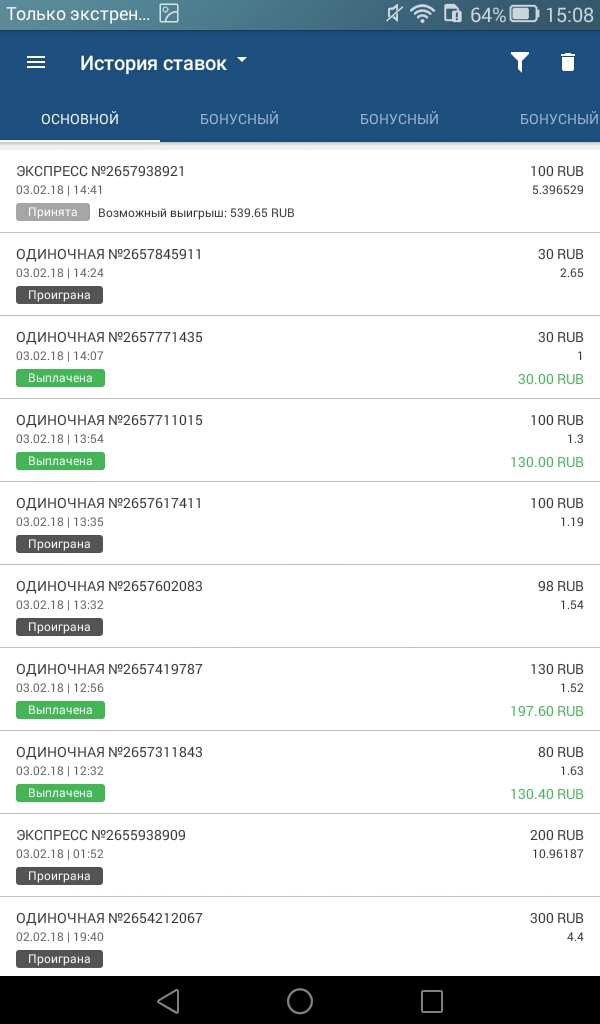View details of bet №2657771435
Viewport: 600px width, 1024px height.
tap(300, 357)
